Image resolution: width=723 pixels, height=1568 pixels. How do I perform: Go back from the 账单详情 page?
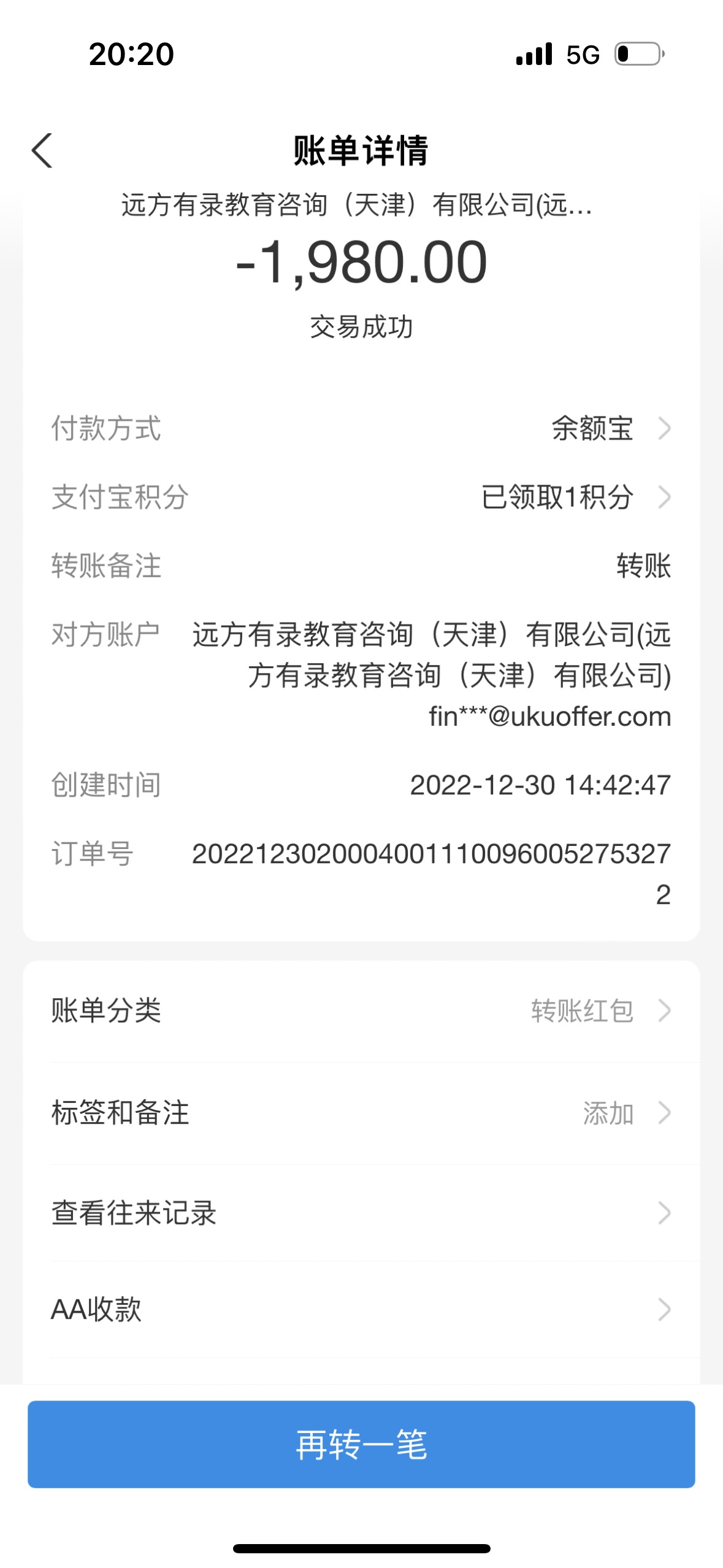(x=42, y=151)
